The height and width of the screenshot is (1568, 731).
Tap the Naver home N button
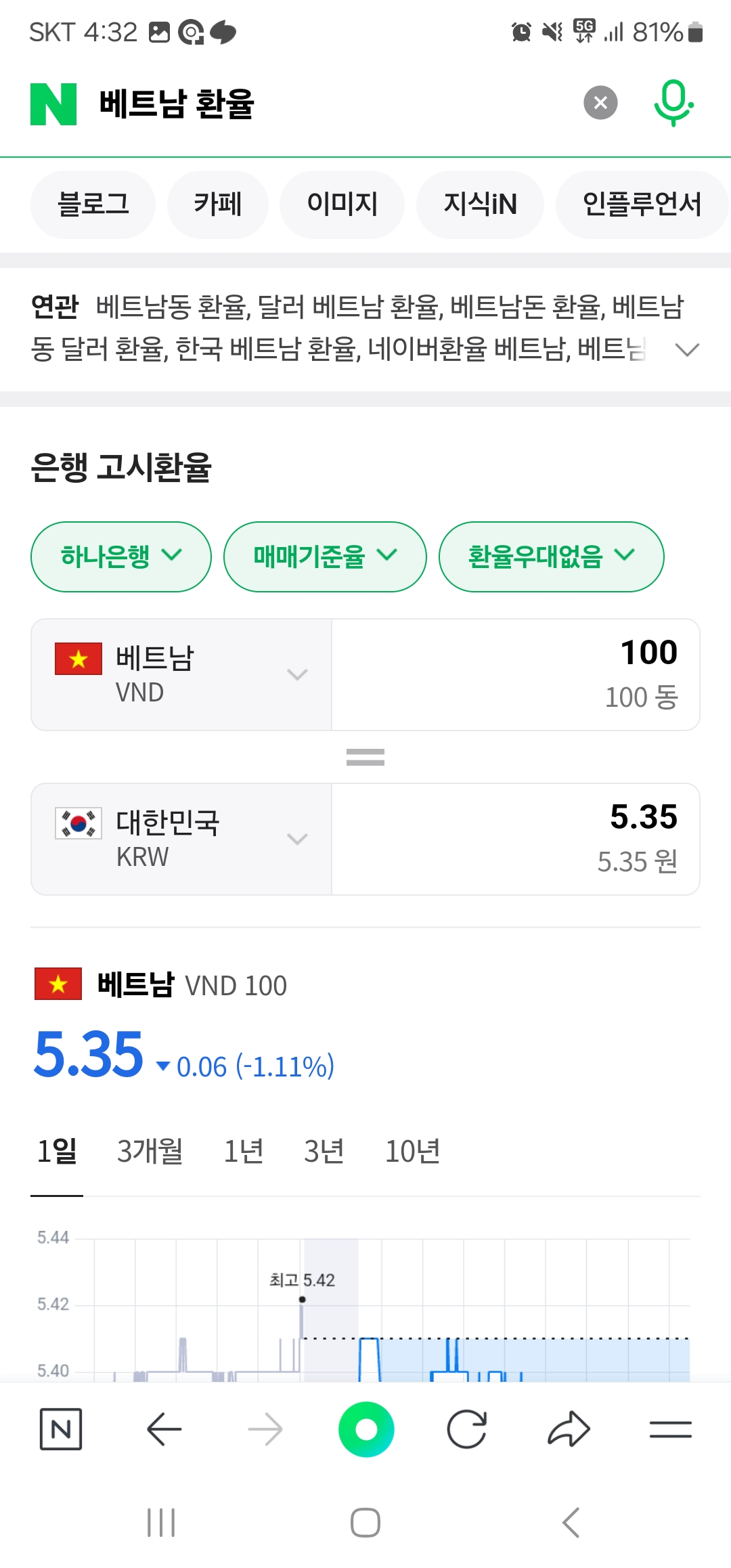click(x=61, y=1429)
